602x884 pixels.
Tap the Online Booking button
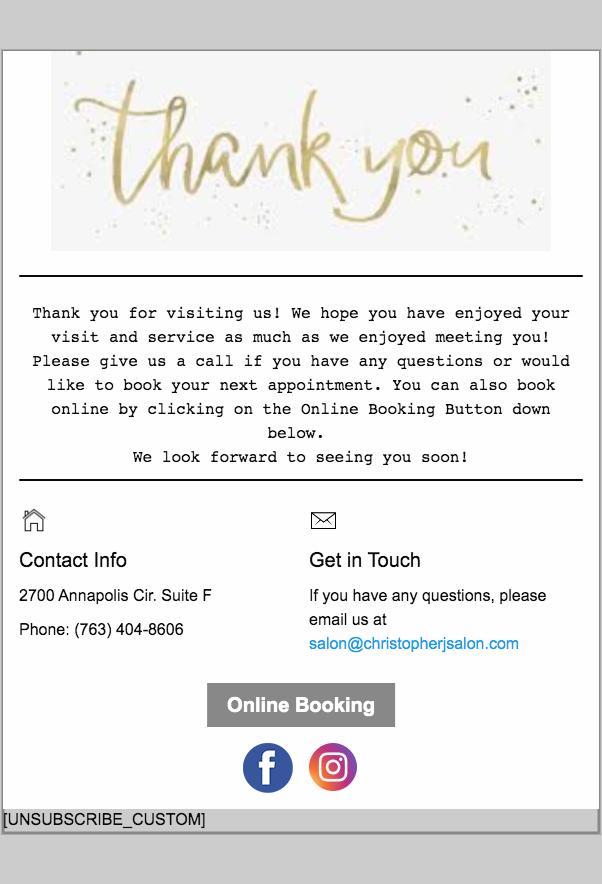tap(300, 705)
